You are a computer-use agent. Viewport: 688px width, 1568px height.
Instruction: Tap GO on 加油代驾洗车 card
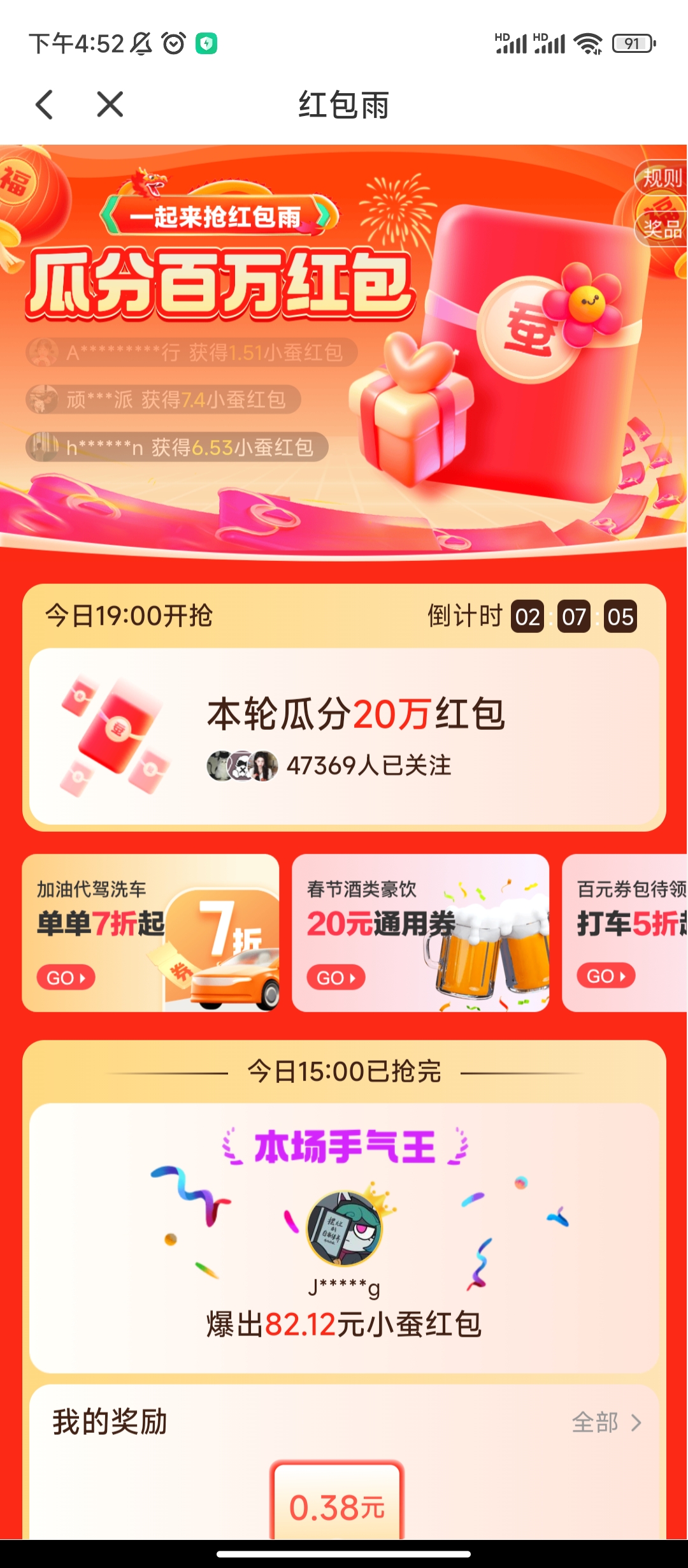[66, 977]
